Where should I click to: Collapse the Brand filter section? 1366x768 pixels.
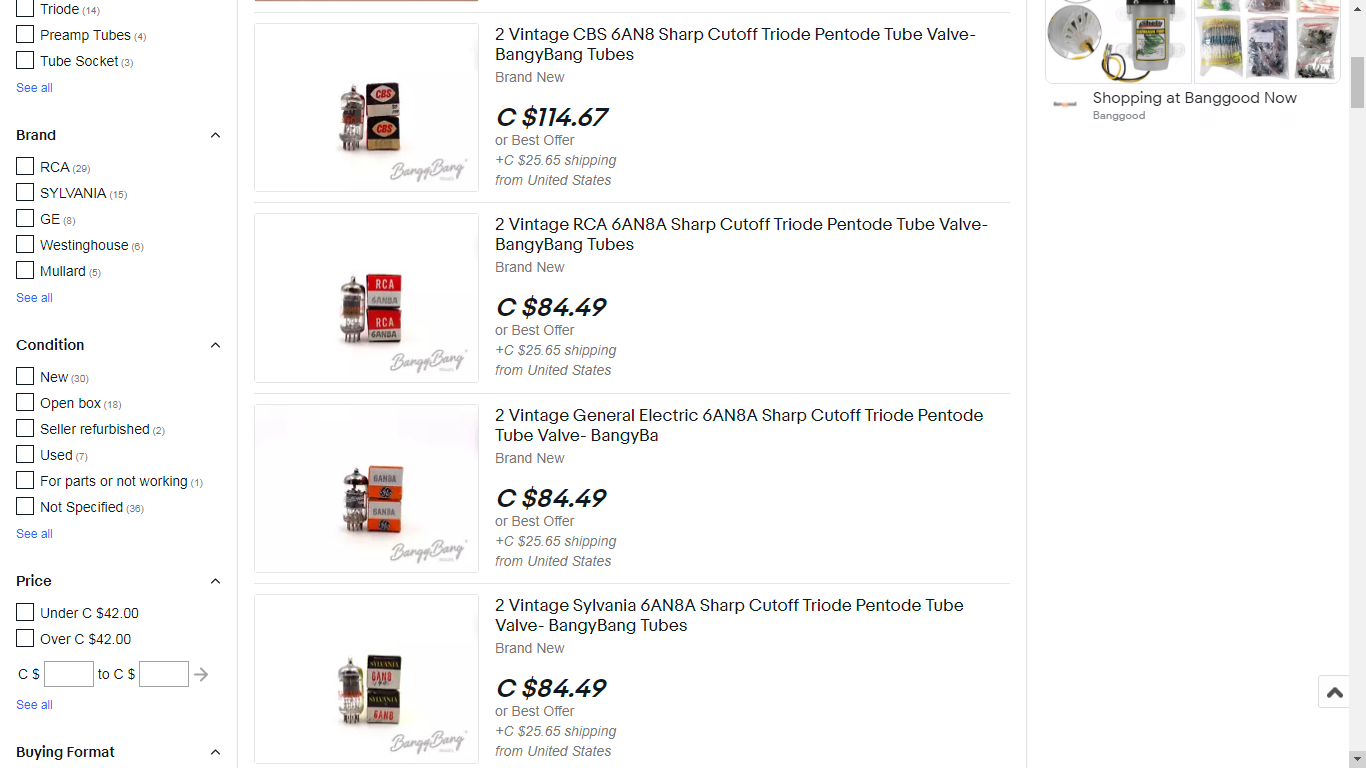[215, 135]
